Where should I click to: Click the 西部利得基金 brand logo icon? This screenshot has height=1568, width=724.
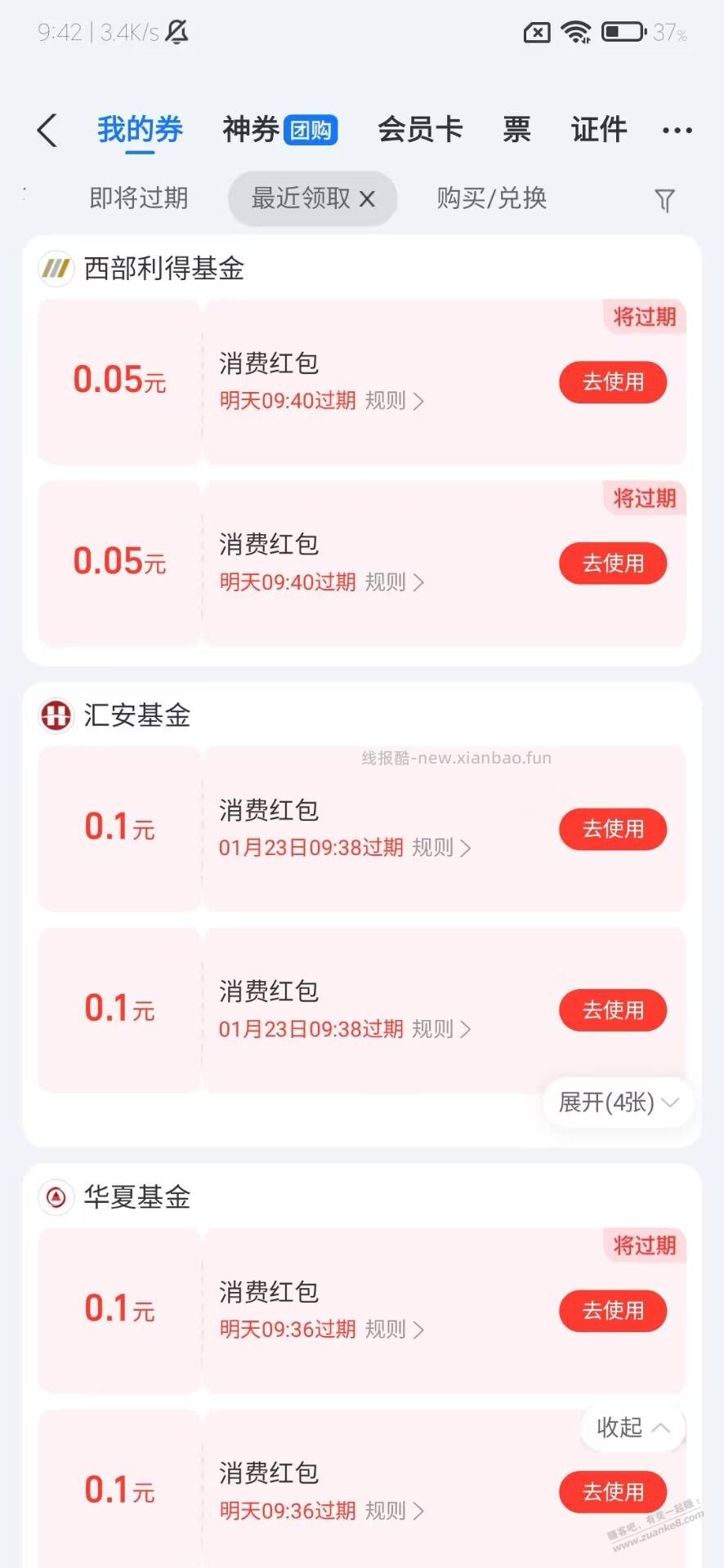click(55, 268)
